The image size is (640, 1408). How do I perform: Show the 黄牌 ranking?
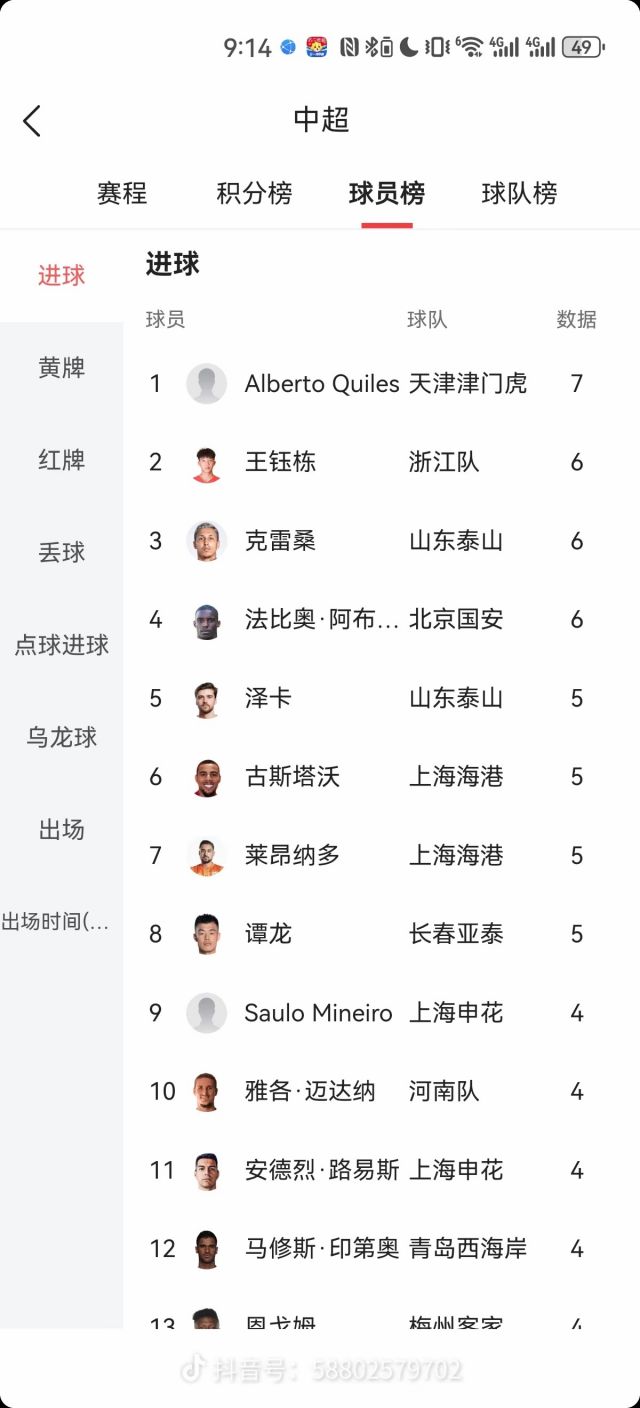[x=61, y=368]
